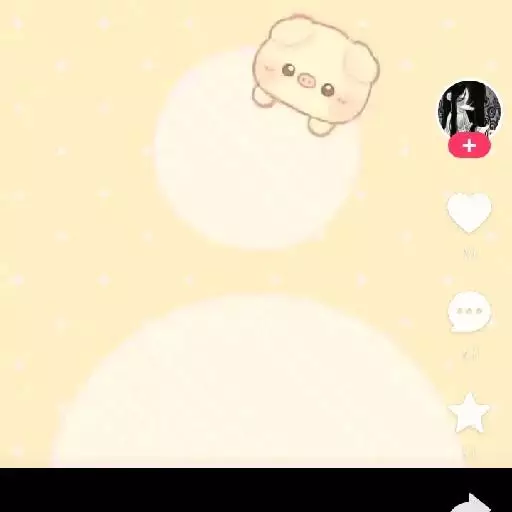Screen dimensions: 512x512
Task: Save video with the star icon
Action: (469, 413)
